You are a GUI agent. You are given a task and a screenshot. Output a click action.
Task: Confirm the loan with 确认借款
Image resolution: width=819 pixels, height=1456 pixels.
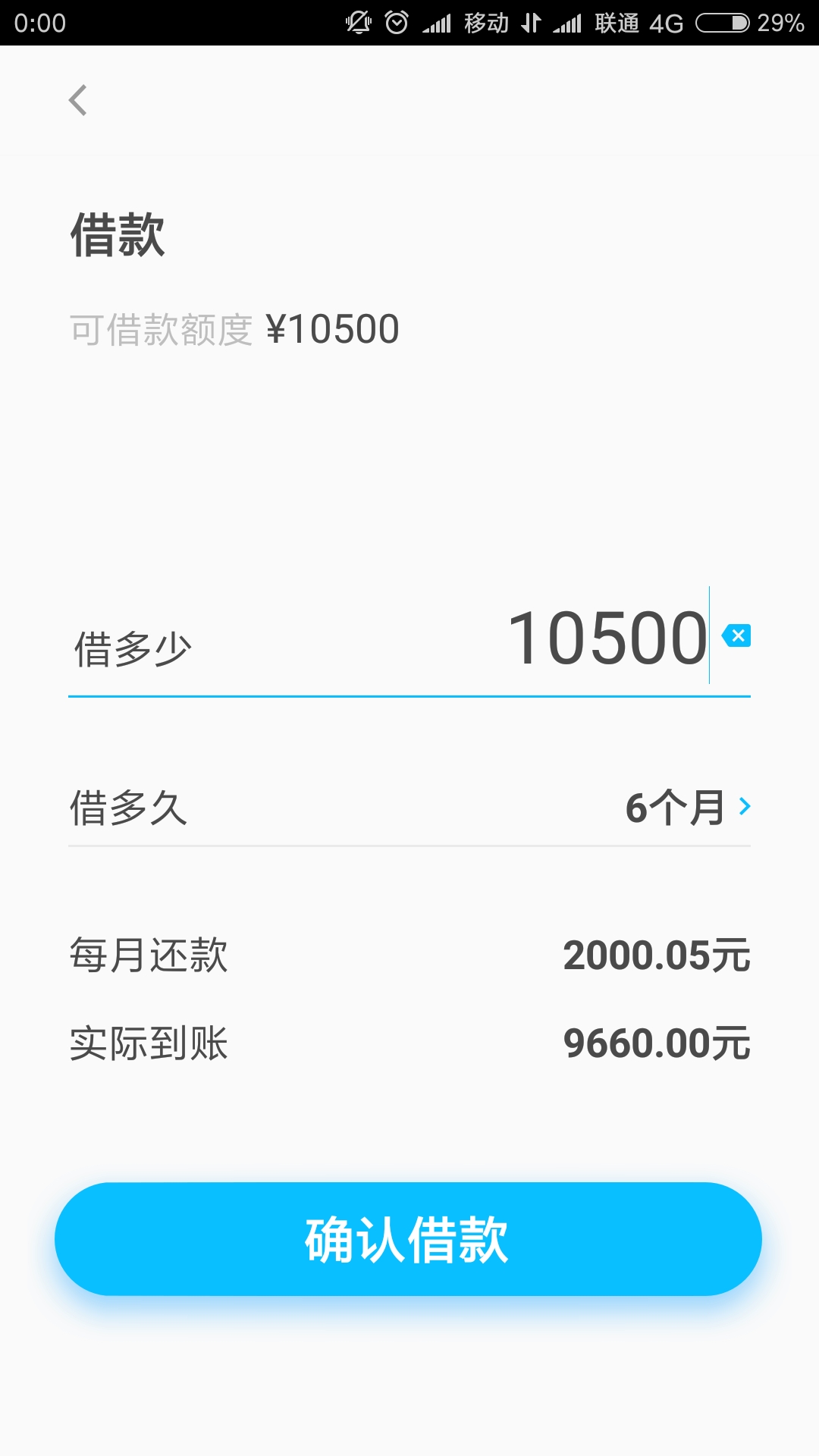408,1239
